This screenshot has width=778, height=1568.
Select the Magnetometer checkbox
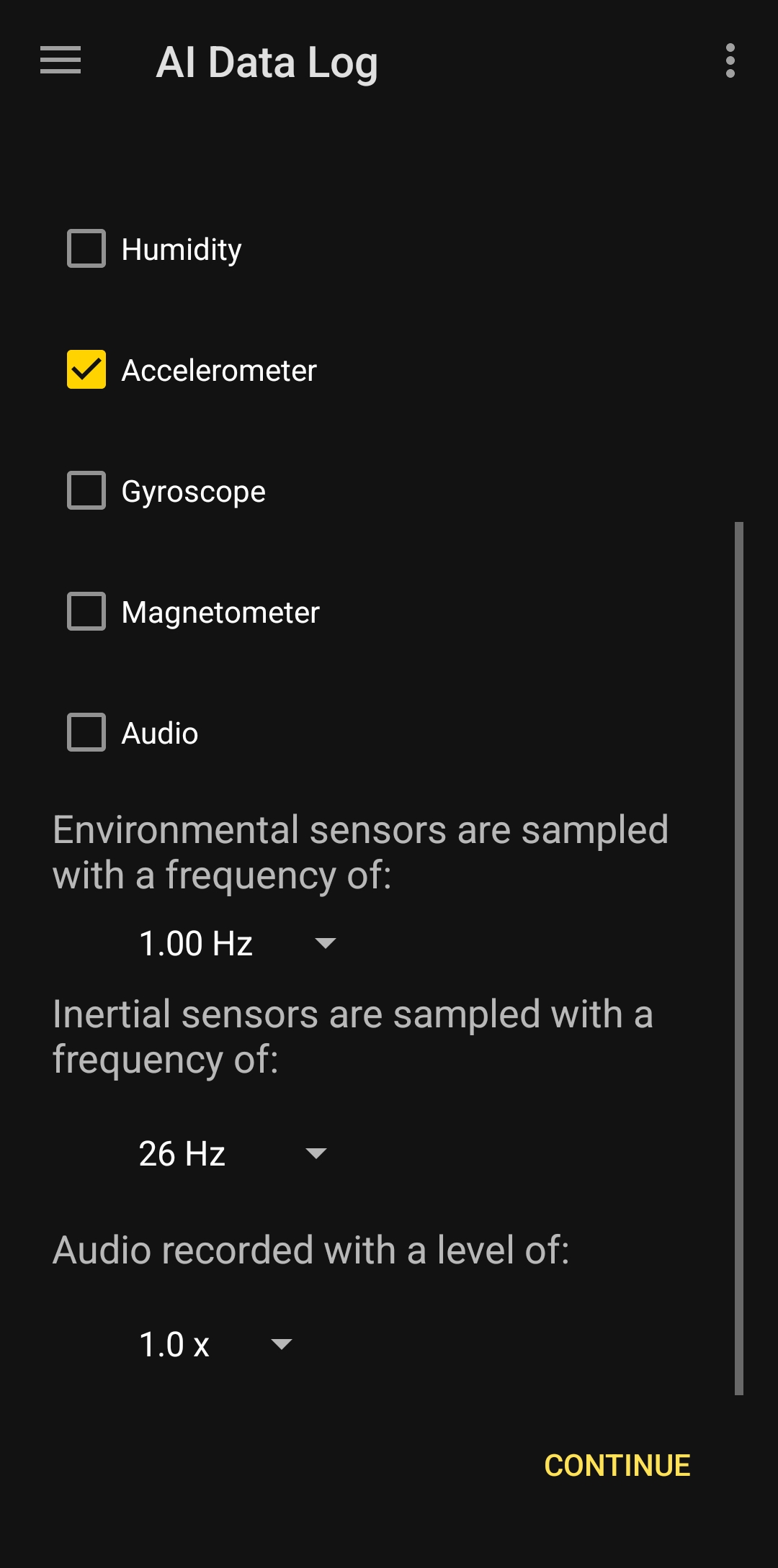coord(86,612)
